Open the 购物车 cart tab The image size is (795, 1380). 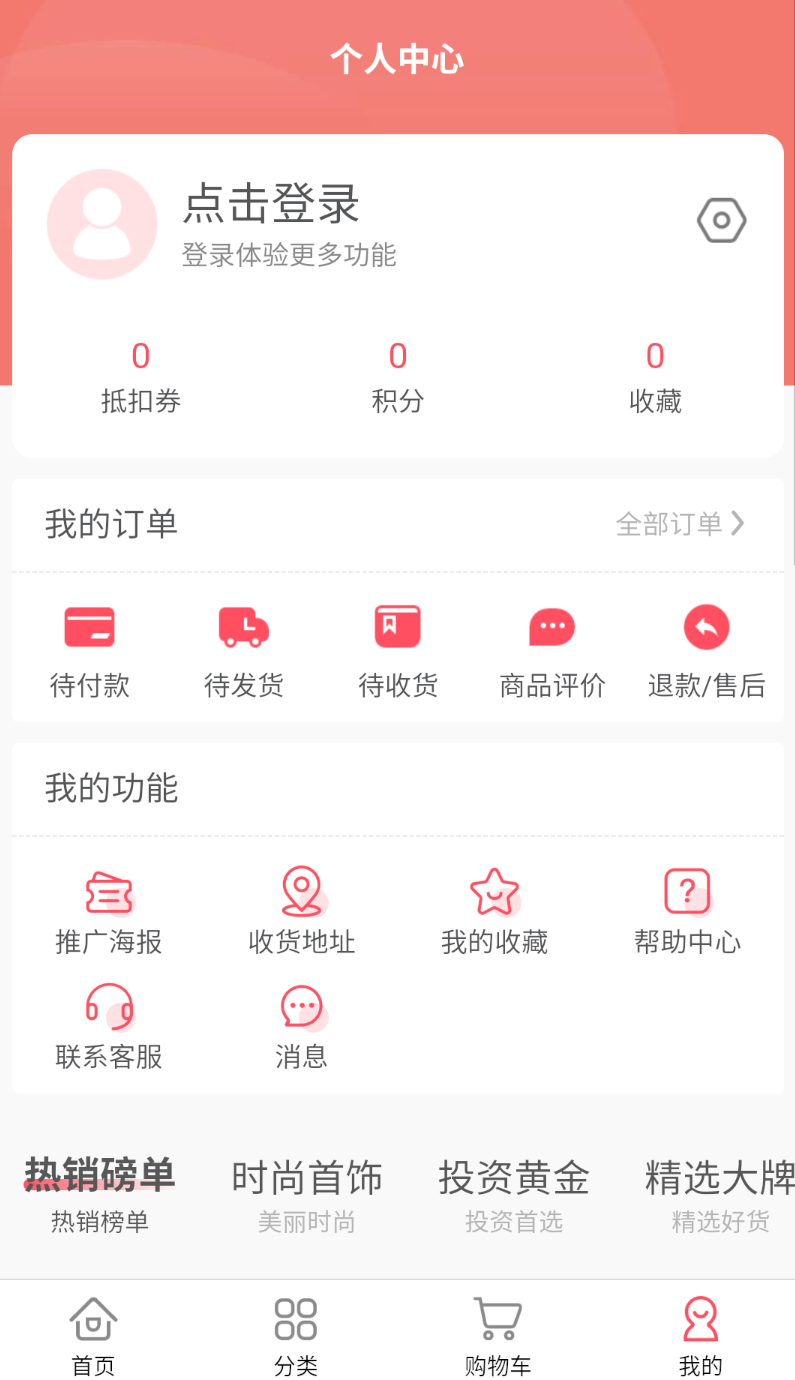(497, 1330)
